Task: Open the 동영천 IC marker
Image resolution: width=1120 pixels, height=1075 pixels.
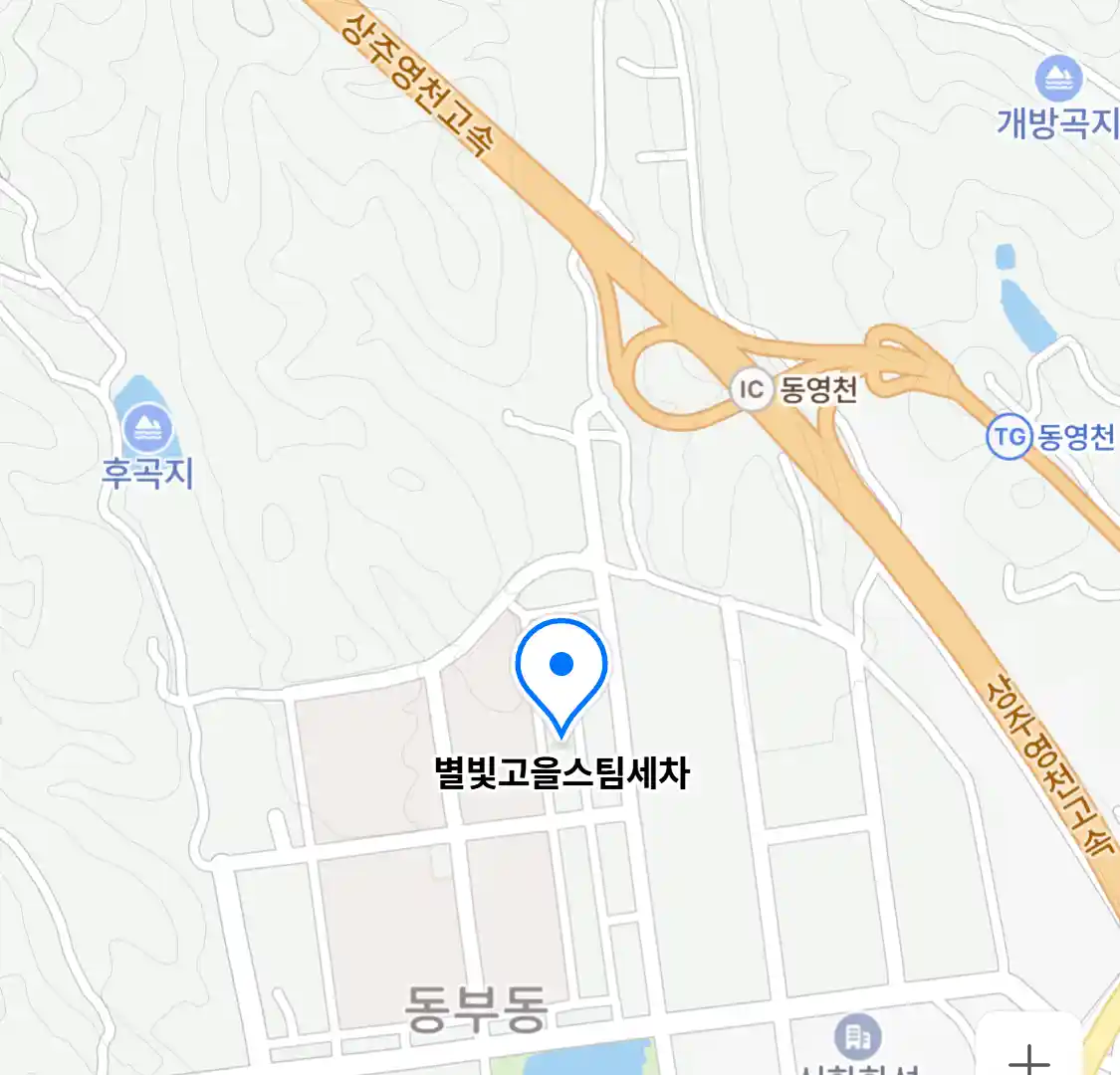Action: (752, 389)
